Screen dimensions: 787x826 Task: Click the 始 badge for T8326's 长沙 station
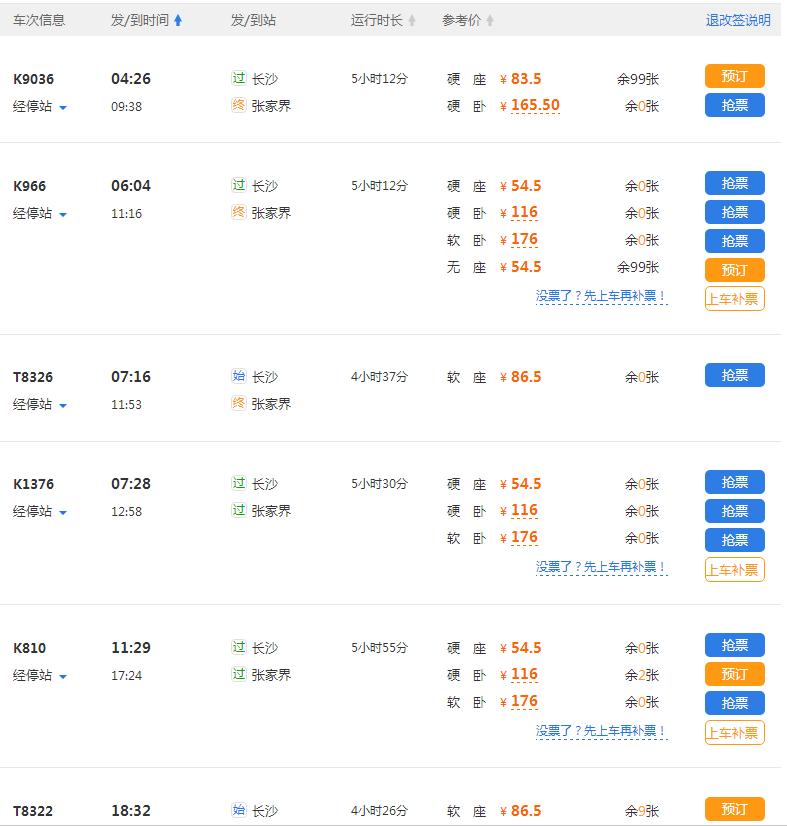[x=240, y=377]
